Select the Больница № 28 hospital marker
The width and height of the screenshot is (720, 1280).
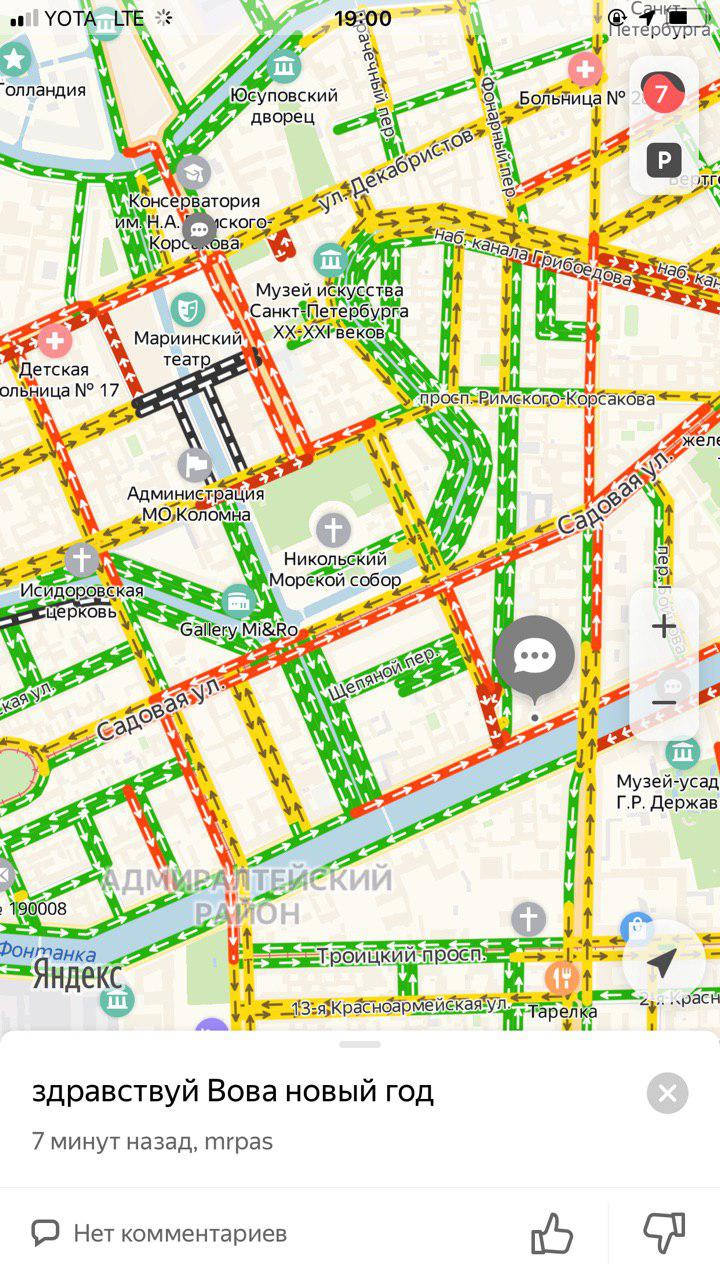point(585,69)
